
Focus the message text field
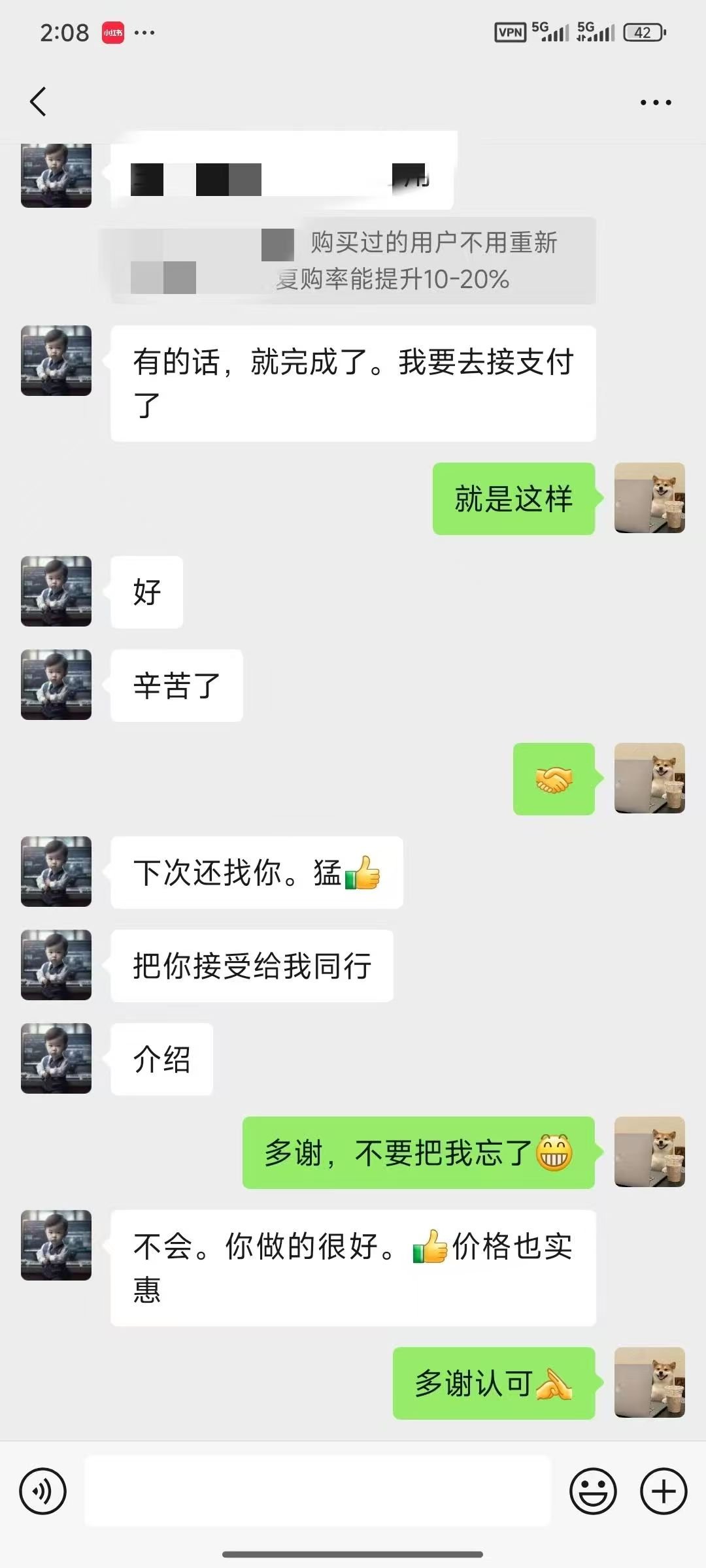(x=318, y=1492)
